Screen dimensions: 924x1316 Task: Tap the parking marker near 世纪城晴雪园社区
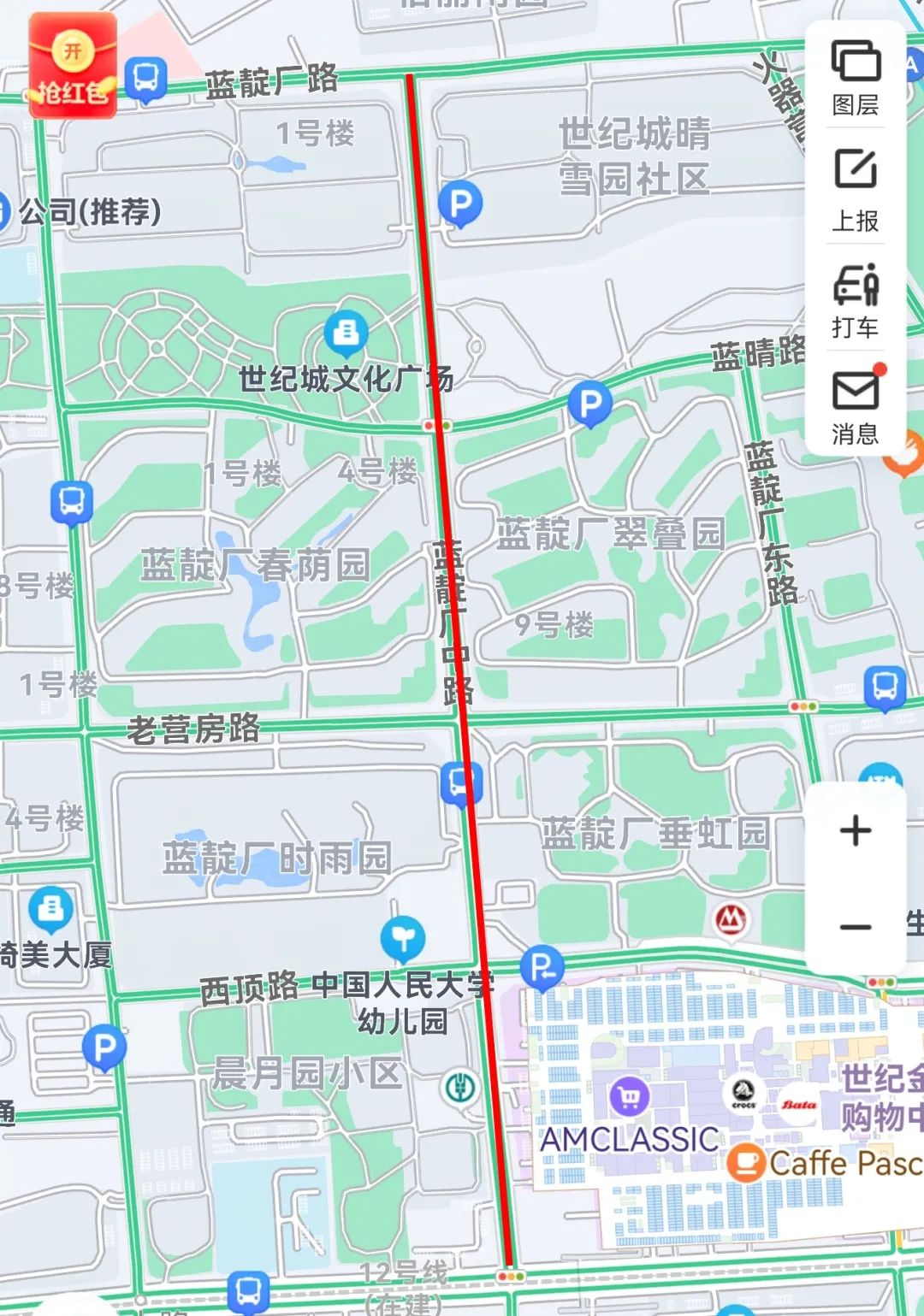(x=460, y=204)
